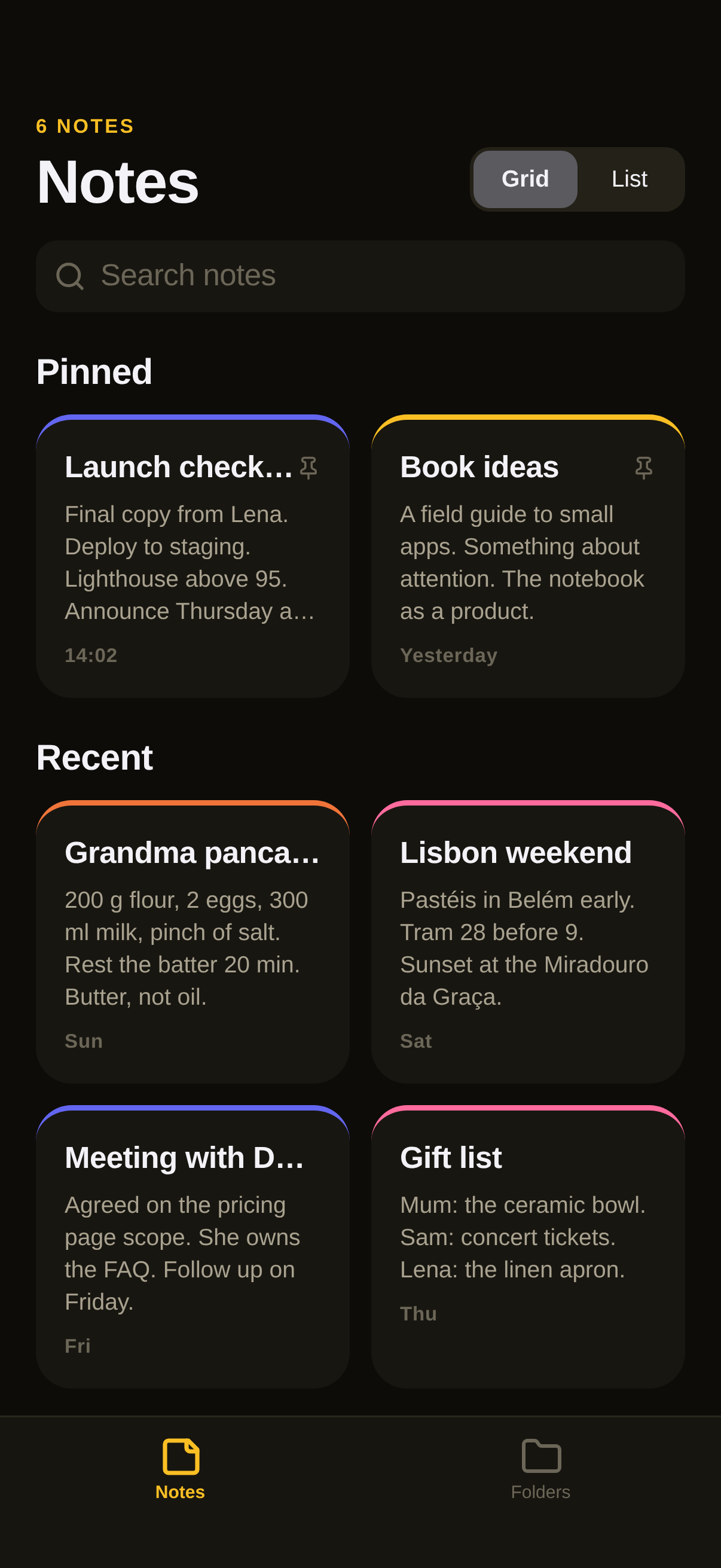Screen dimensions: 721x1568
Task: Open the Launch checklist note
Action: tap(193, 556)
